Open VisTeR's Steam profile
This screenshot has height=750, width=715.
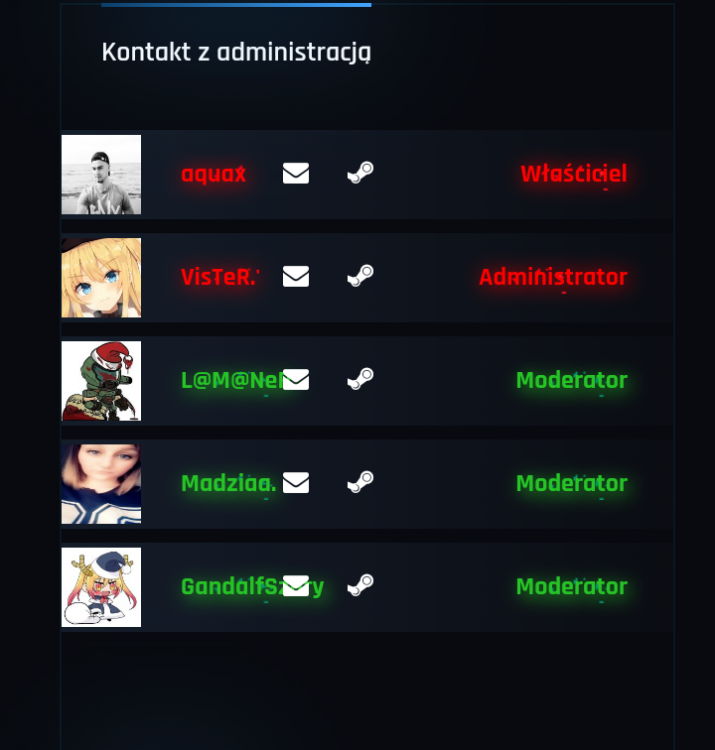pyautogui.click(x=360, y=275)
